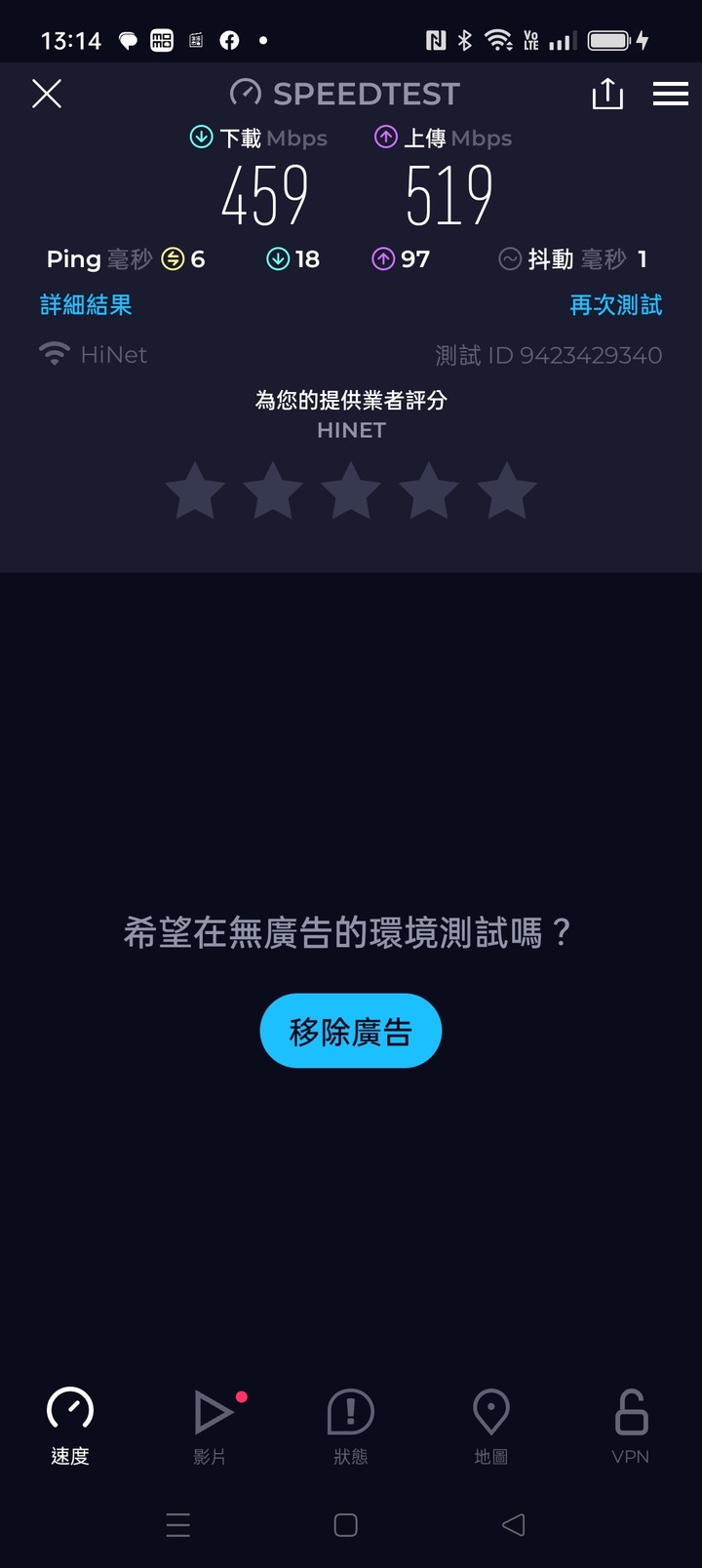
Task: Tap 再次測試 to test again
Action: click(616, 305)
